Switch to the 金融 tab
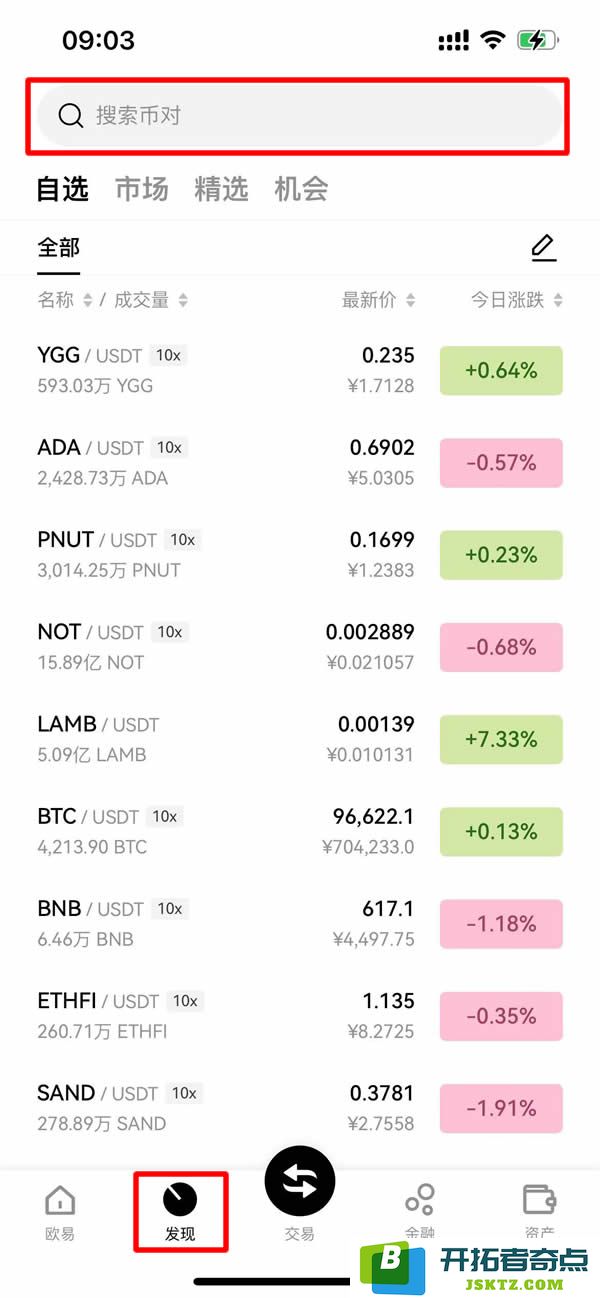Screen dimensions: 600x1298 click(x=420, y=1213)
